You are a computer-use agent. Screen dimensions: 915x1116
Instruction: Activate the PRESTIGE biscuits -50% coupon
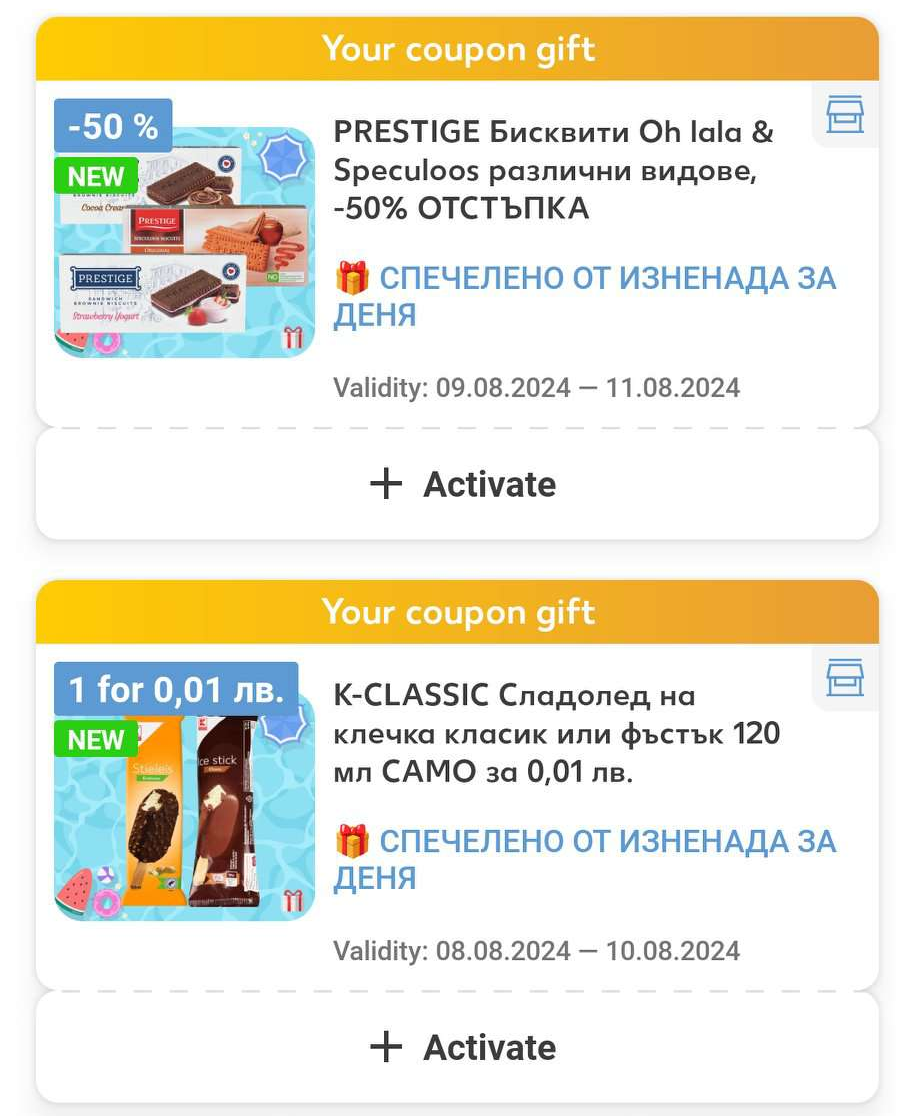(x=458, y=484)
